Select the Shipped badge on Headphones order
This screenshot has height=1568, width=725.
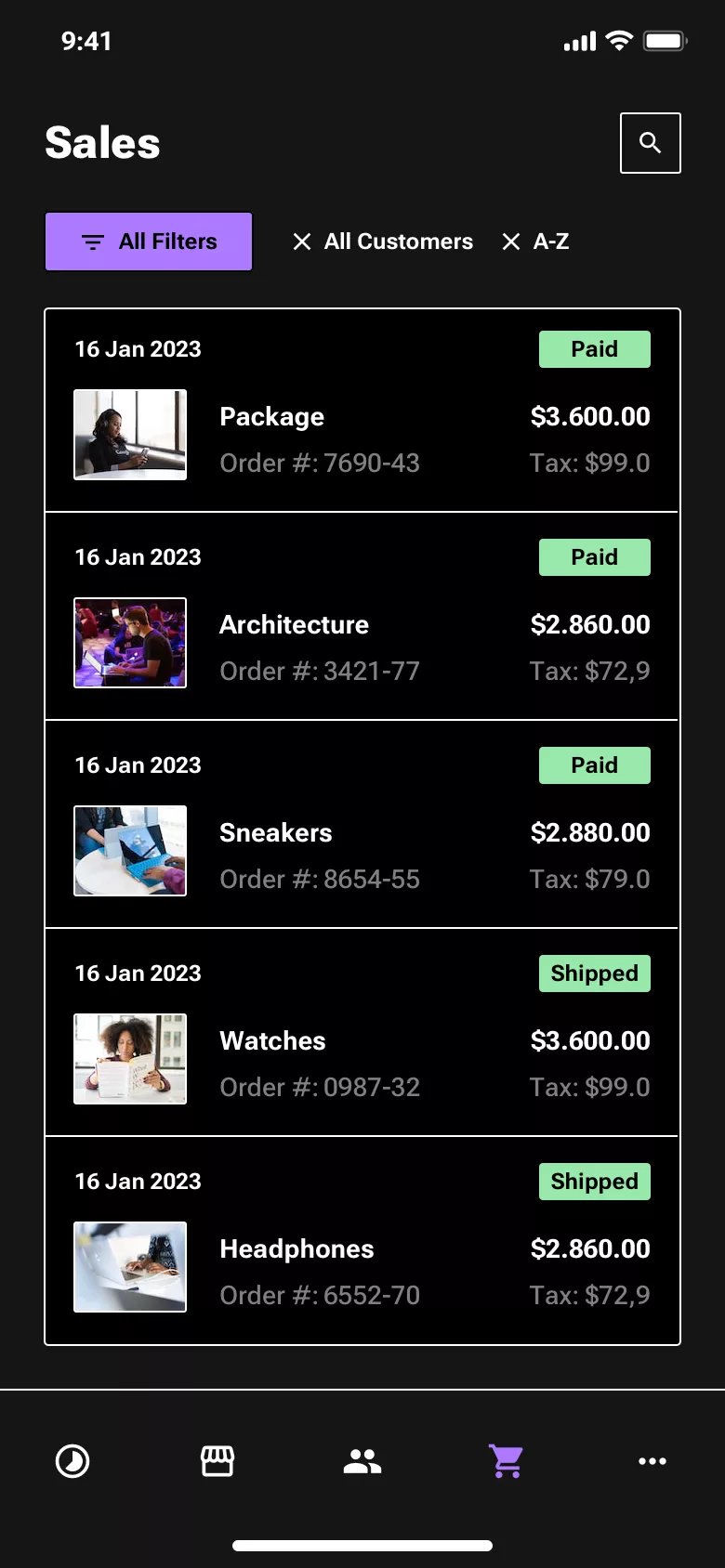(x=594, y=1181)
